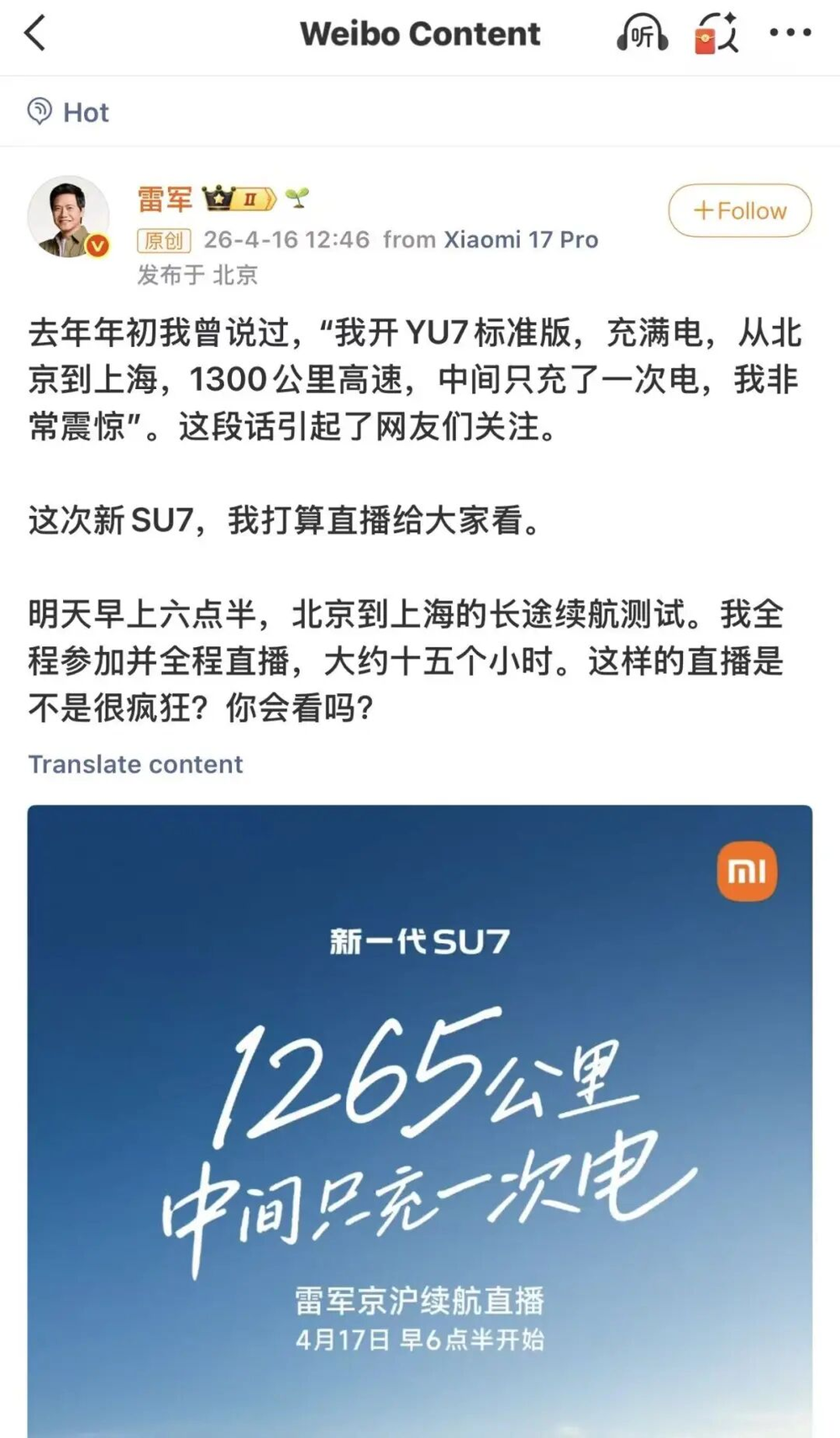Open the SU7 poster image in post

coord(420,1118)
